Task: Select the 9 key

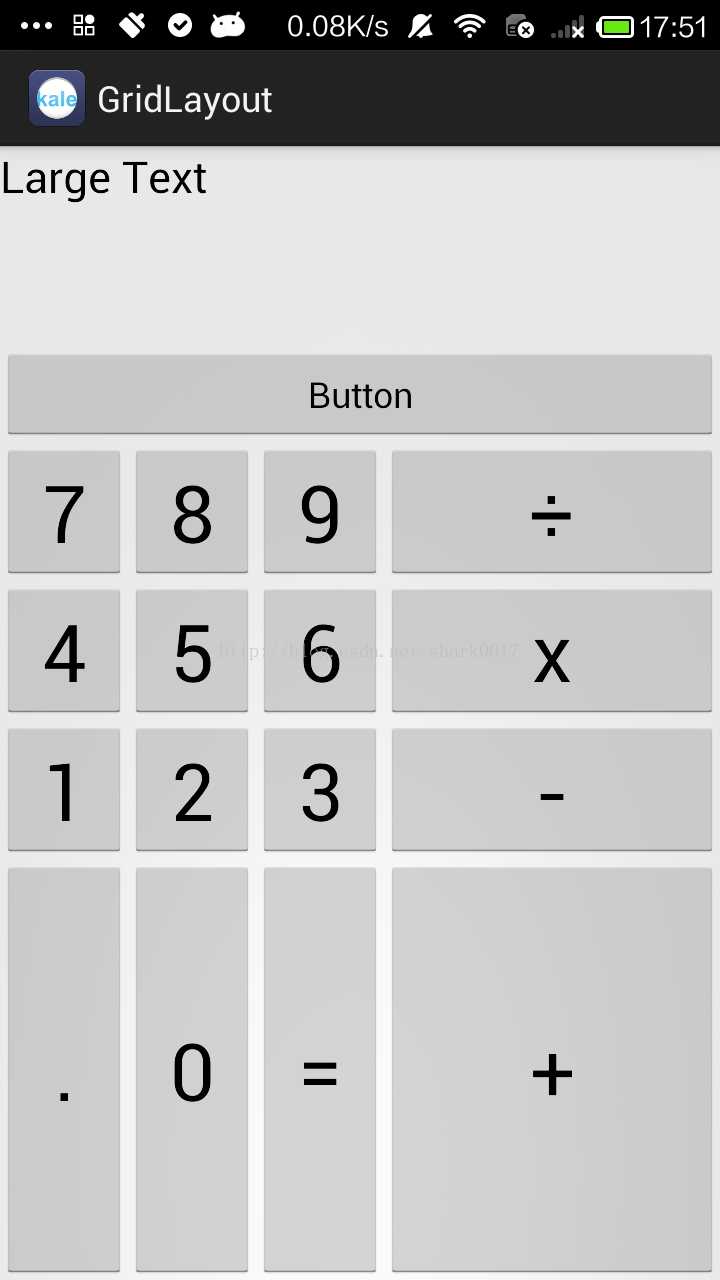Action: [320, 512]
